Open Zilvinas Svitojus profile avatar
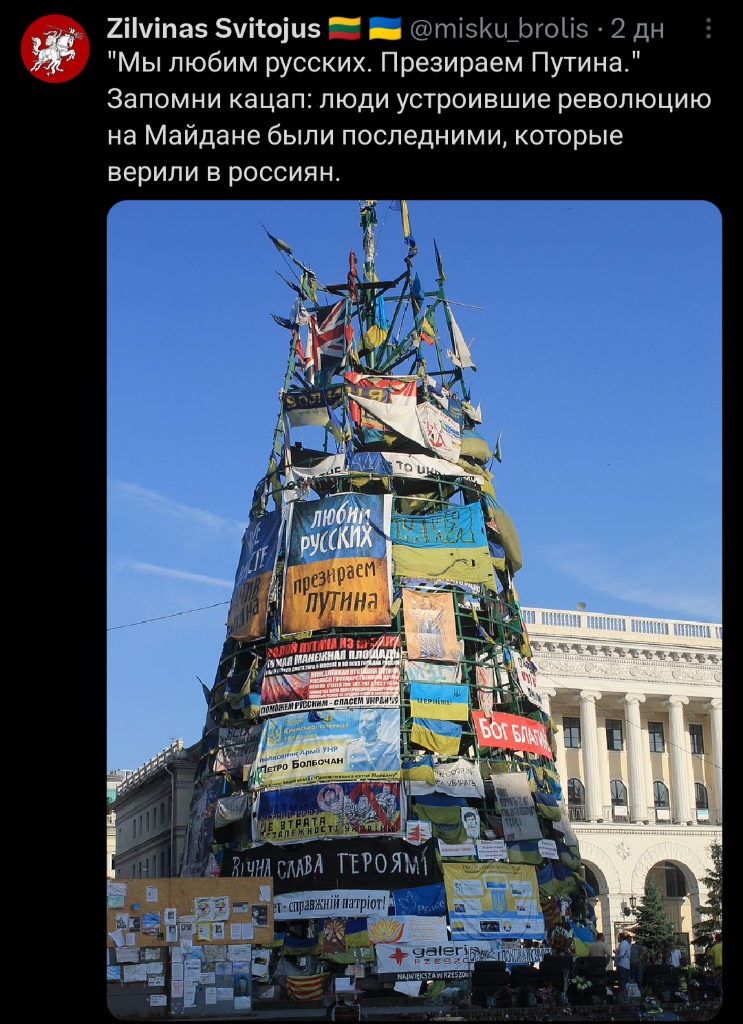743x1024 pixels. pos(55,49)
